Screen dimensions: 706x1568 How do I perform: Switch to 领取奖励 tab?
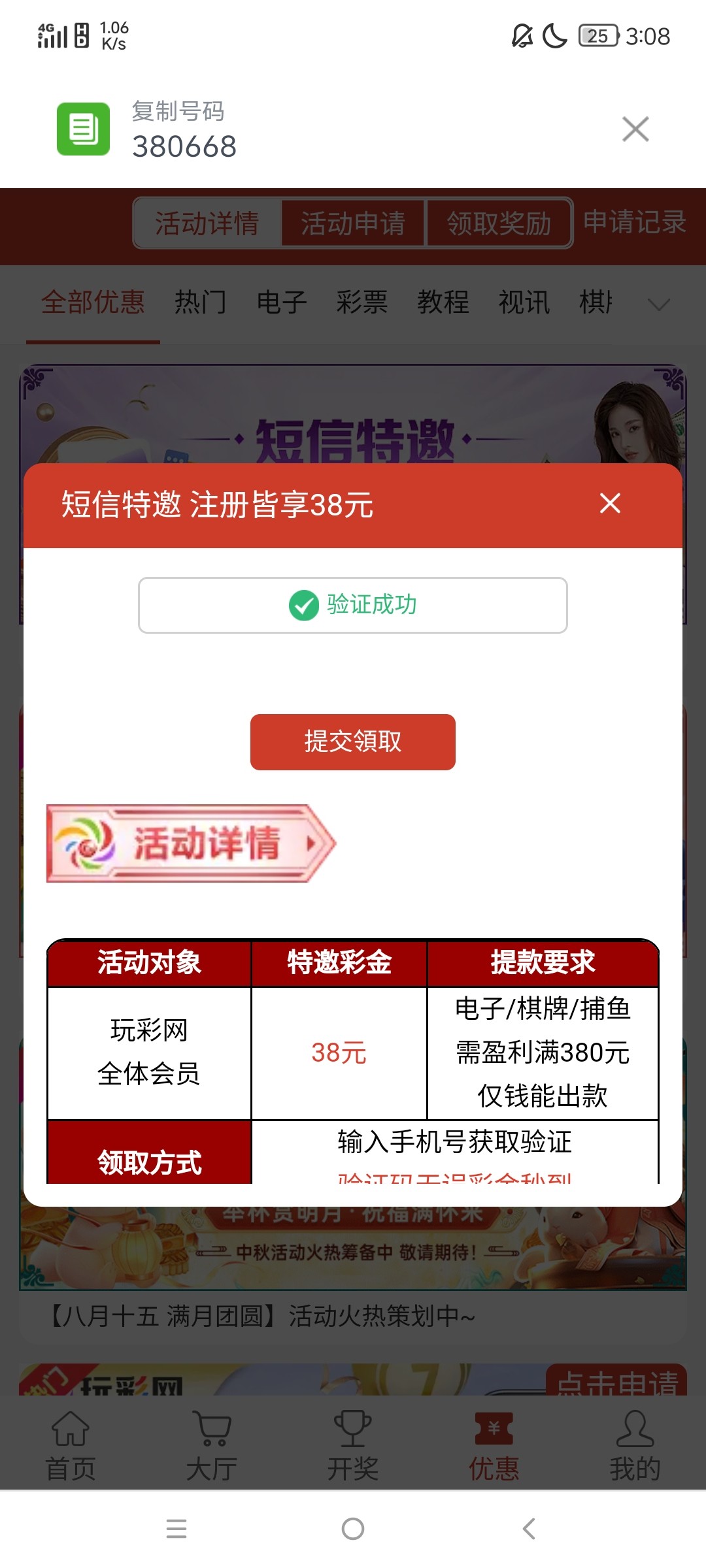point(499,223)
